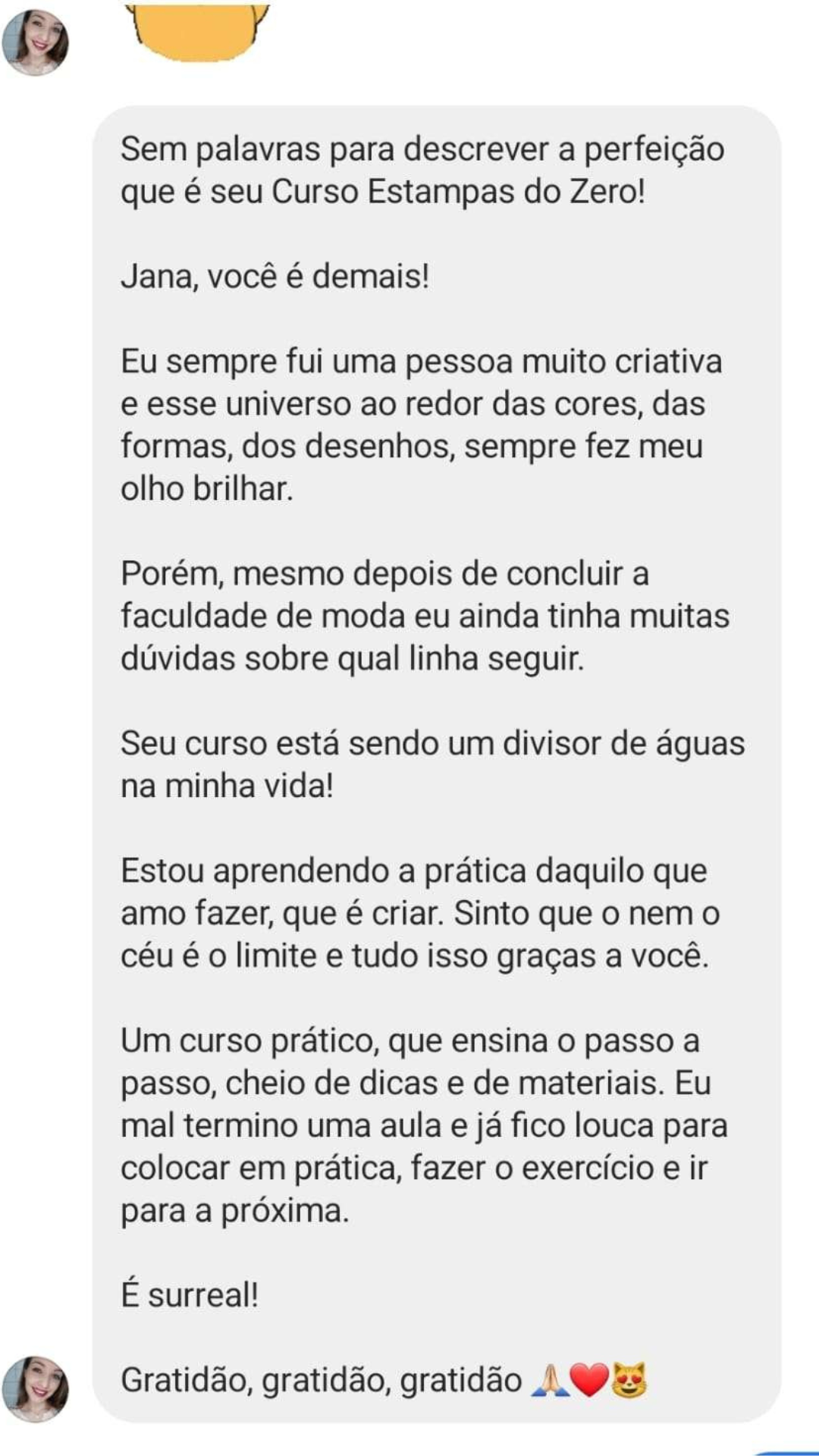Open sender's profile photo beside the Gratidão message

(35, 1389)
